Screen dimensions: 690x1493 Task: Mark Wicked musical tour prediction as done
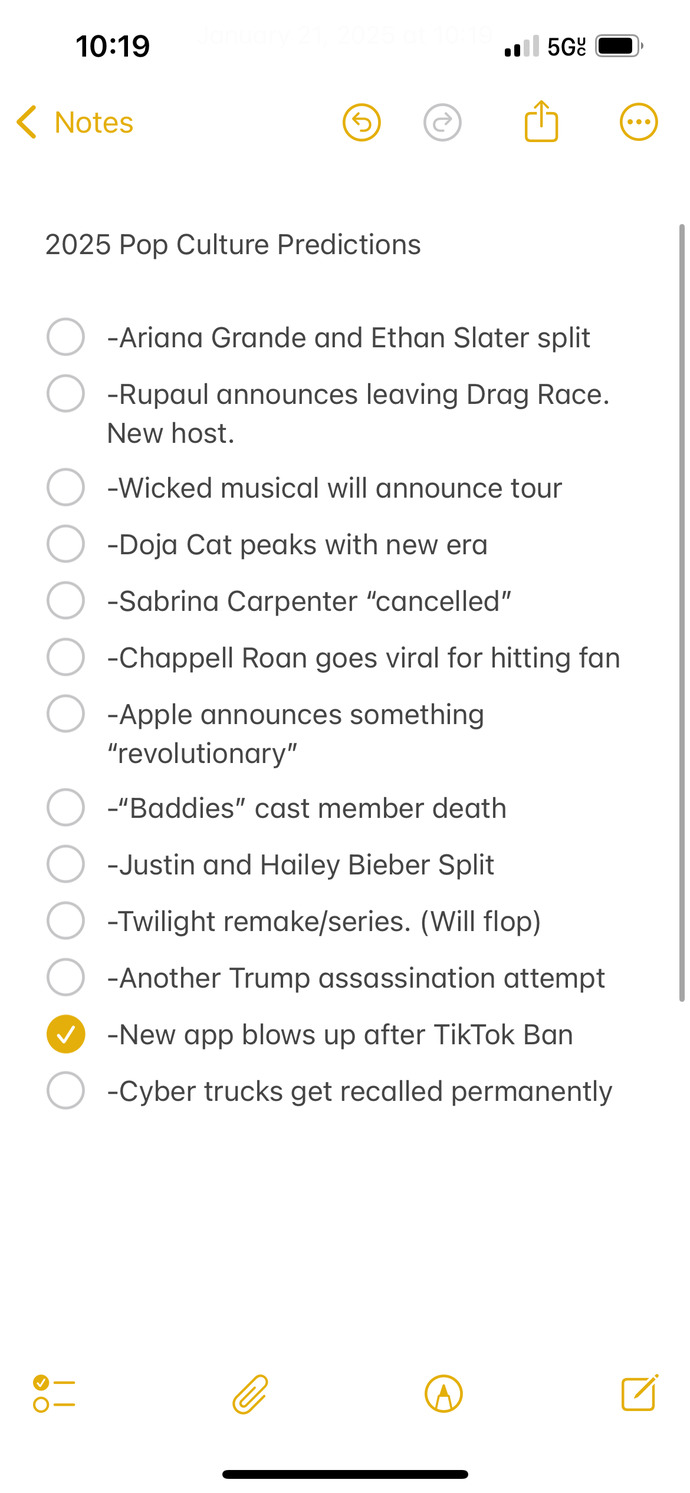66,488
